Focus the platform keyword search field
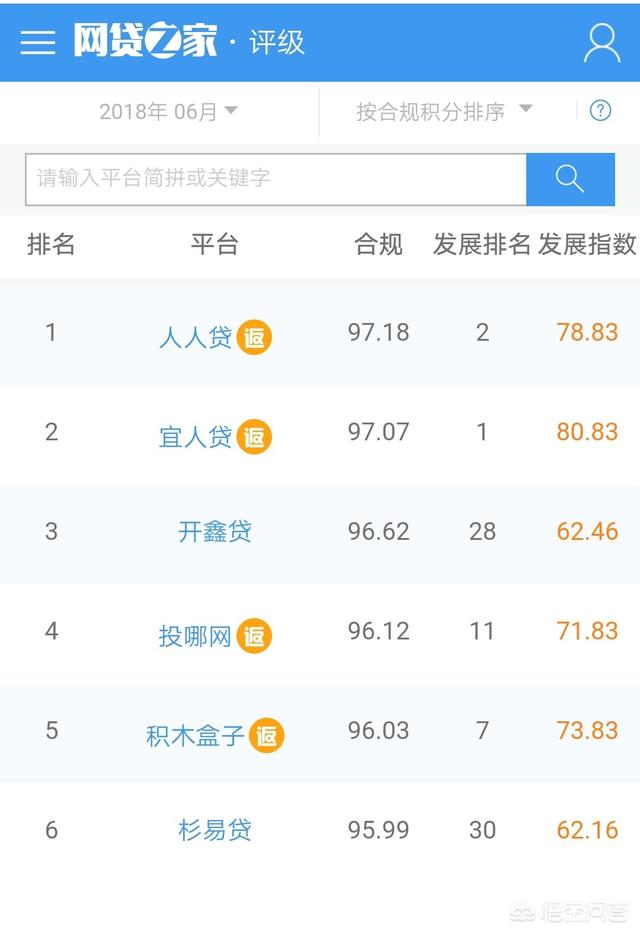 (x=275, y=179)
